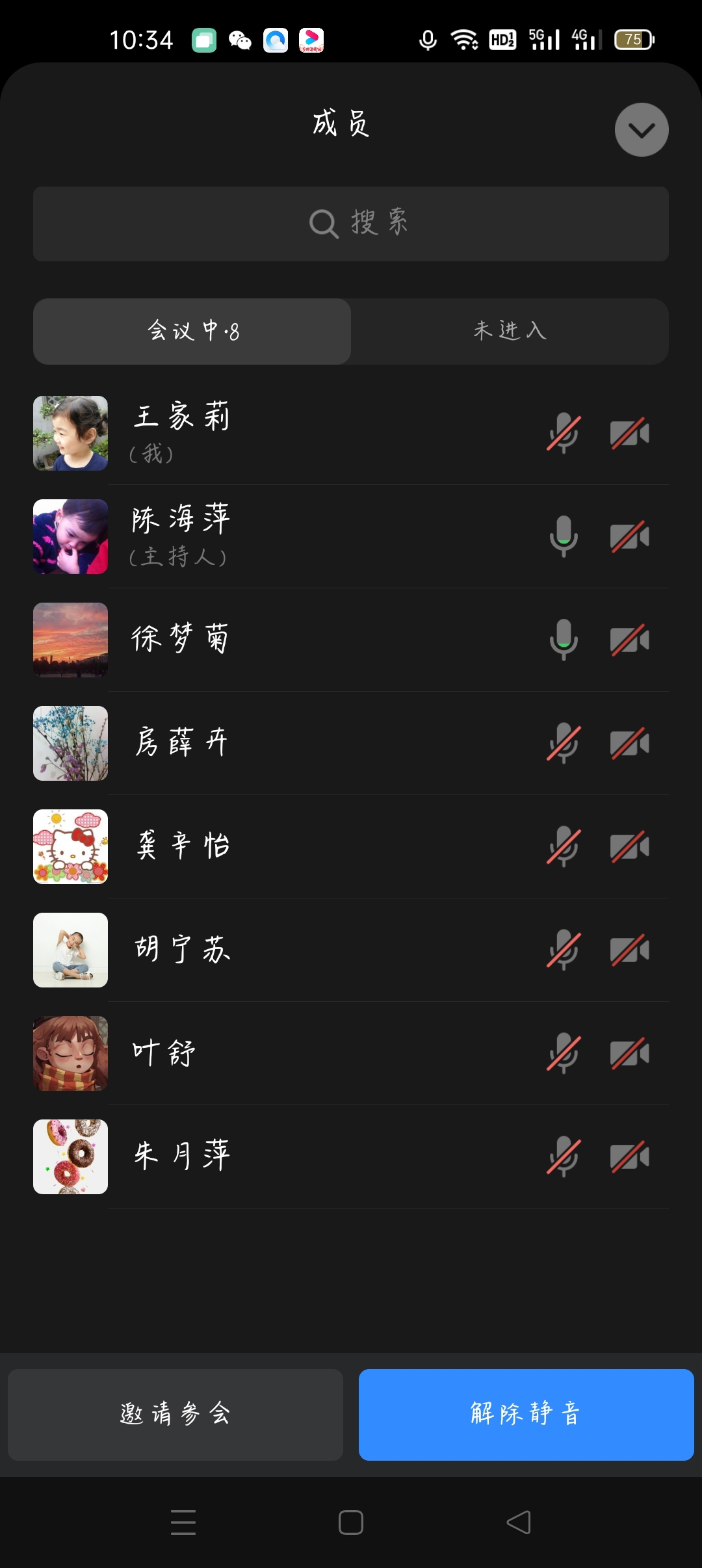Tap the muted mic icon for 房薛卉
The image size is (702, 1568).
(x=564, y=743)
